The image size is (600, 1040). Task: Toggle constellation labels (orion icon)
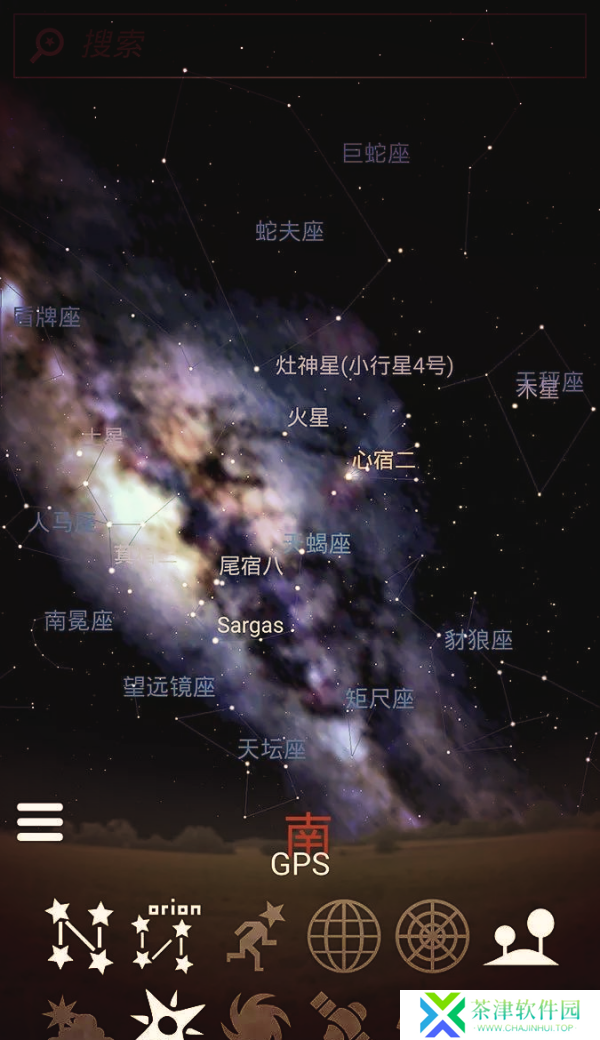tap(167, 936)
